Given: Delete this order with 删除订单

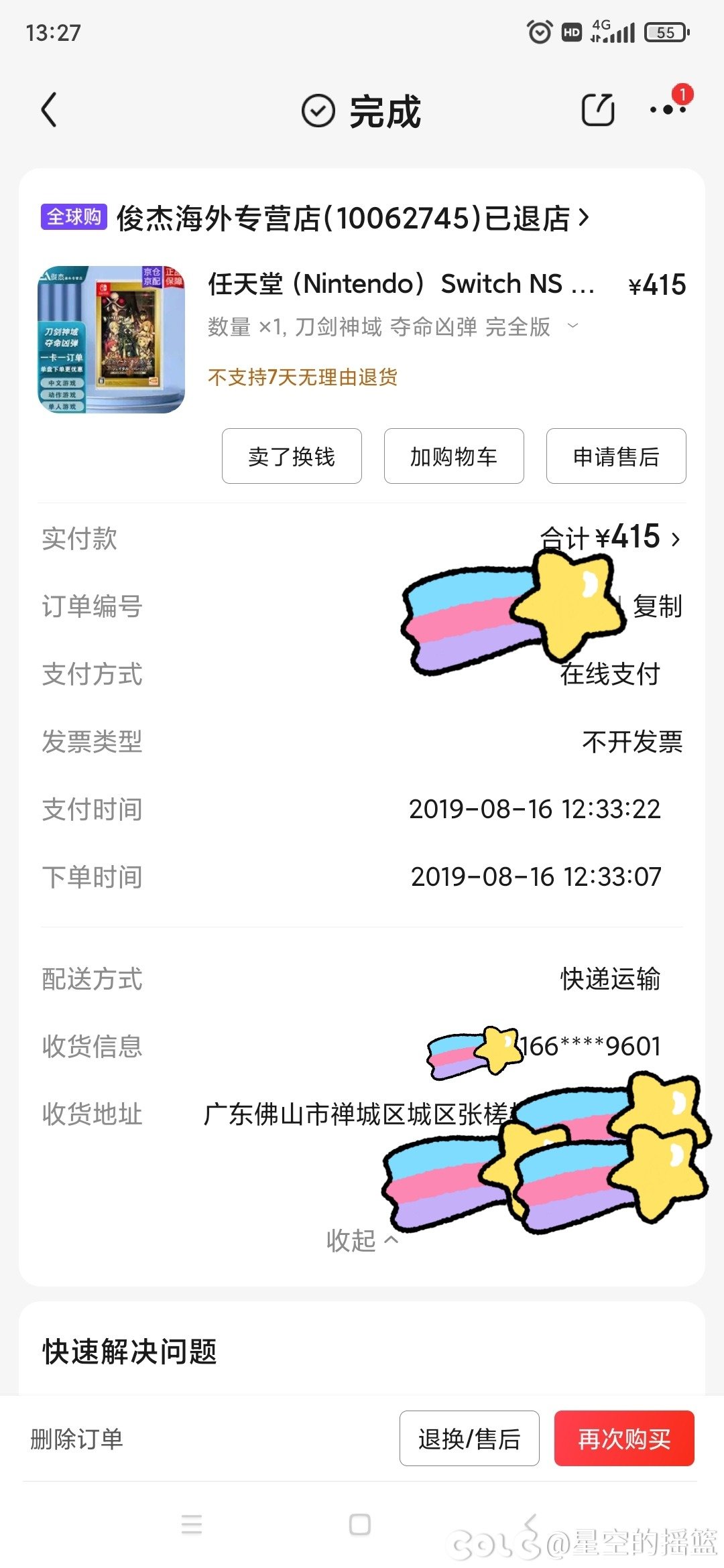Looking at the screenshot, I should tap(76, 1439).
